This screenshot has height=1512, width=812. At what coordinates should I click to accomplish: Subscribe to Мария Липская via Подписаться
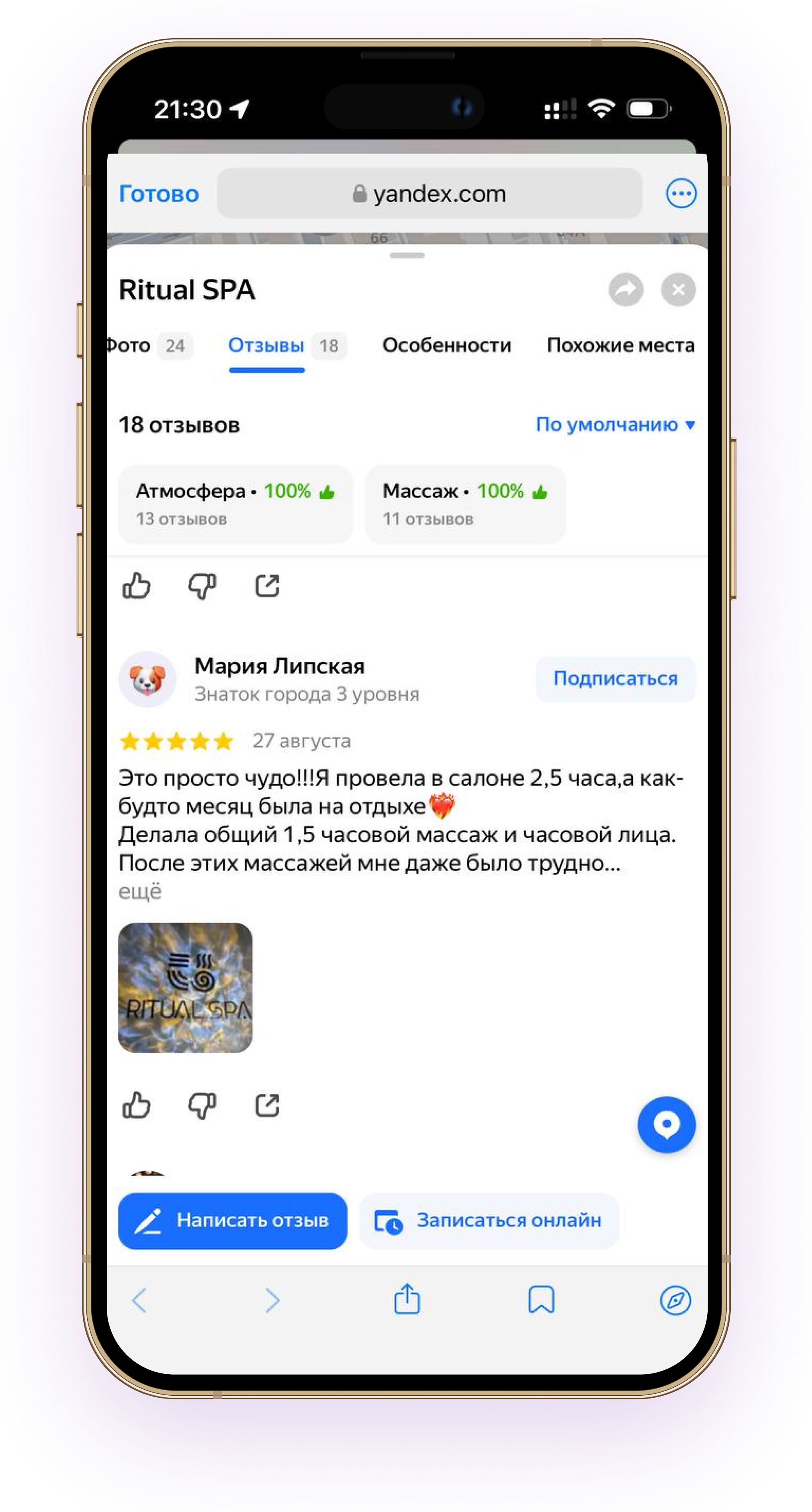click(x=615, y=679)
